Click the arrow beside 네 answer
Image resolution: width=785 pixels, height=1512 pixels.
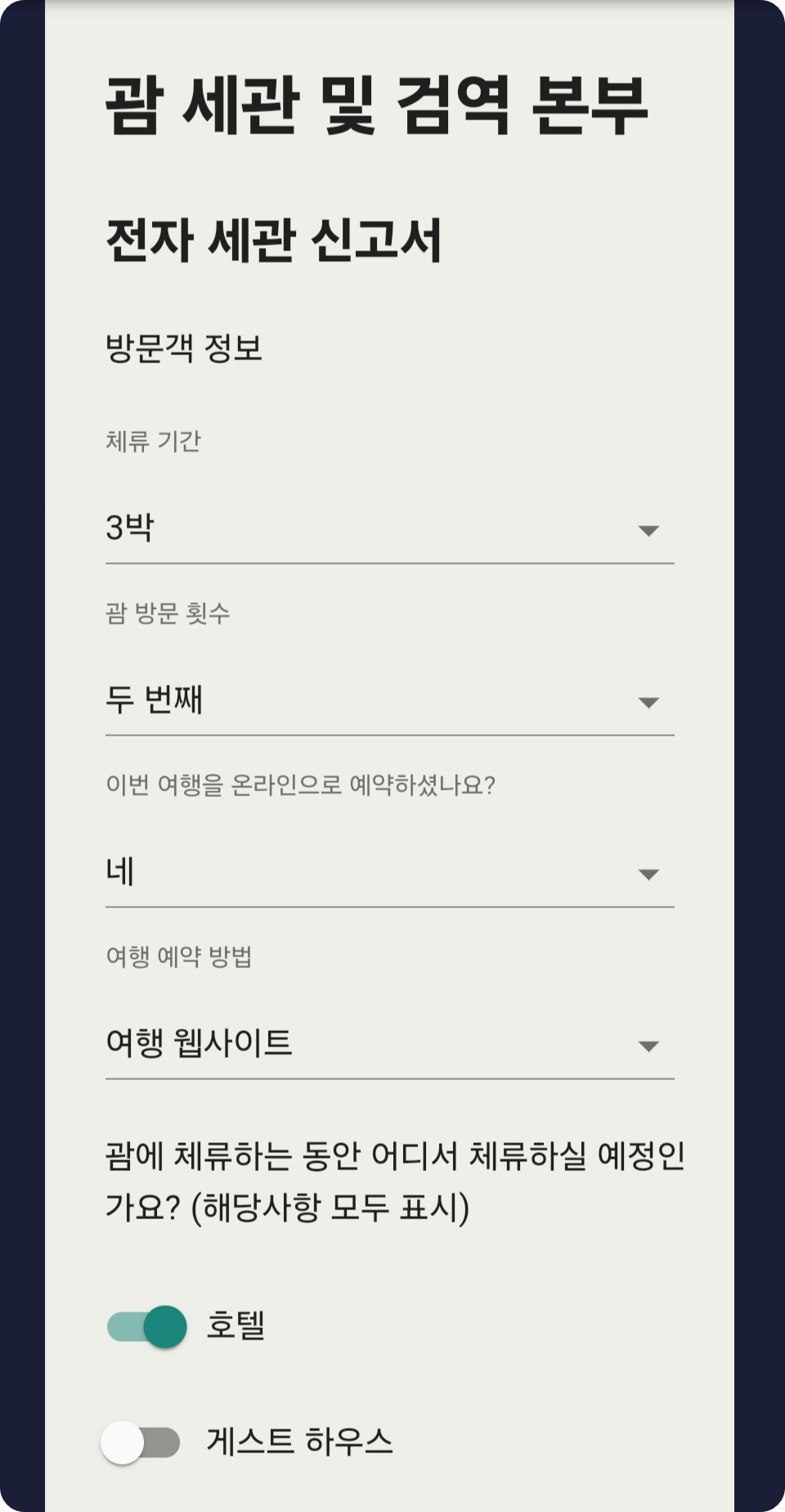click(x=648, y=874)
